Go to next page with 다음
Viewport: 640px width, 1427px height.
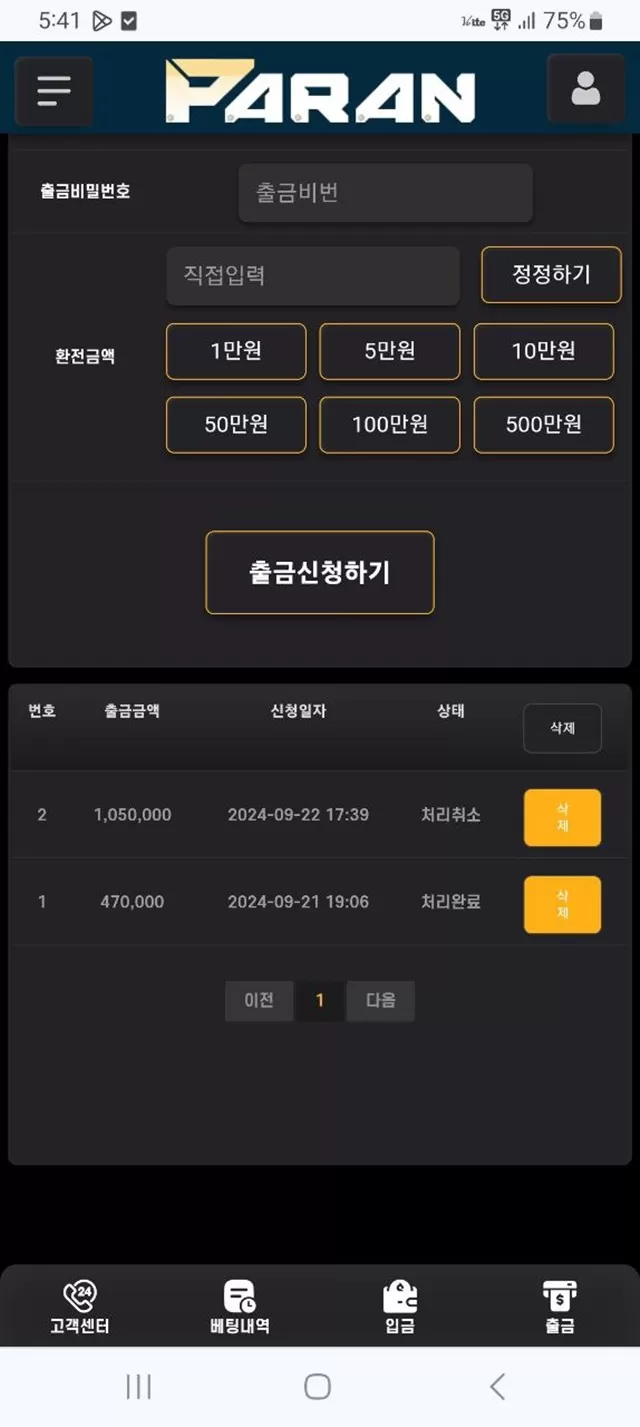point(381,1000)
